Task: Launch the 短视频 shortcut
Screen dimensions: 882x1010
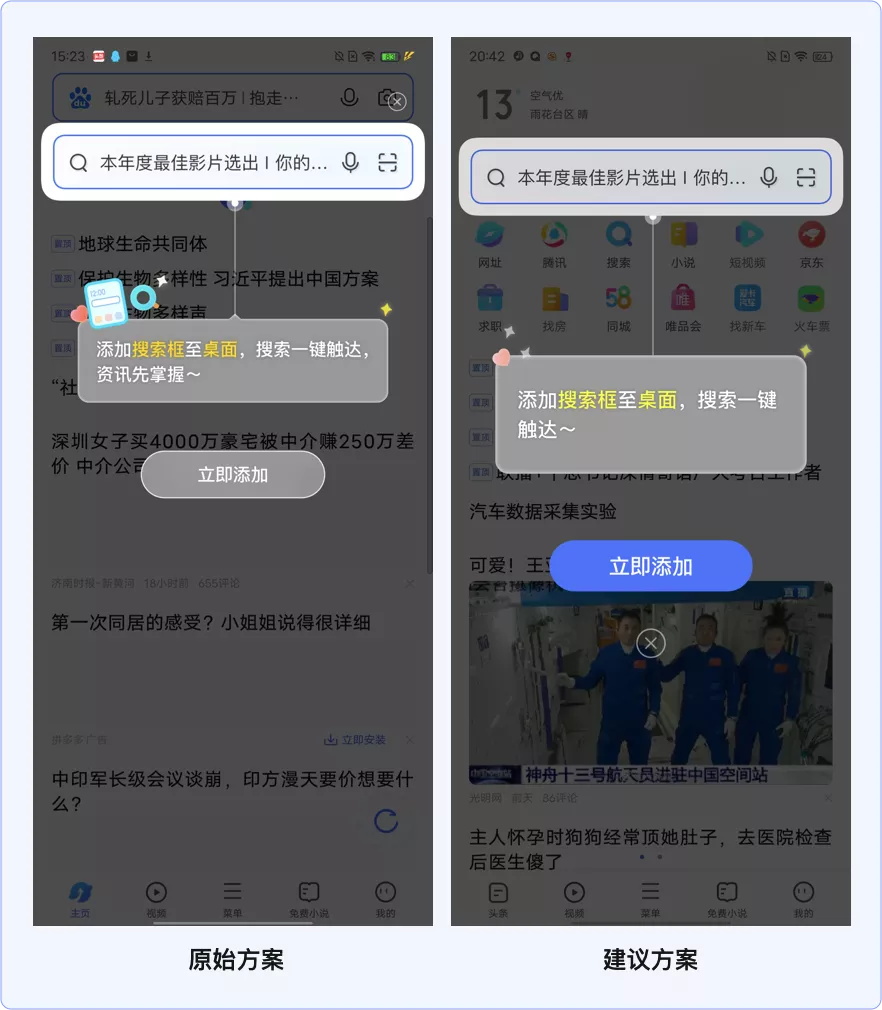Action: [745, 240]
